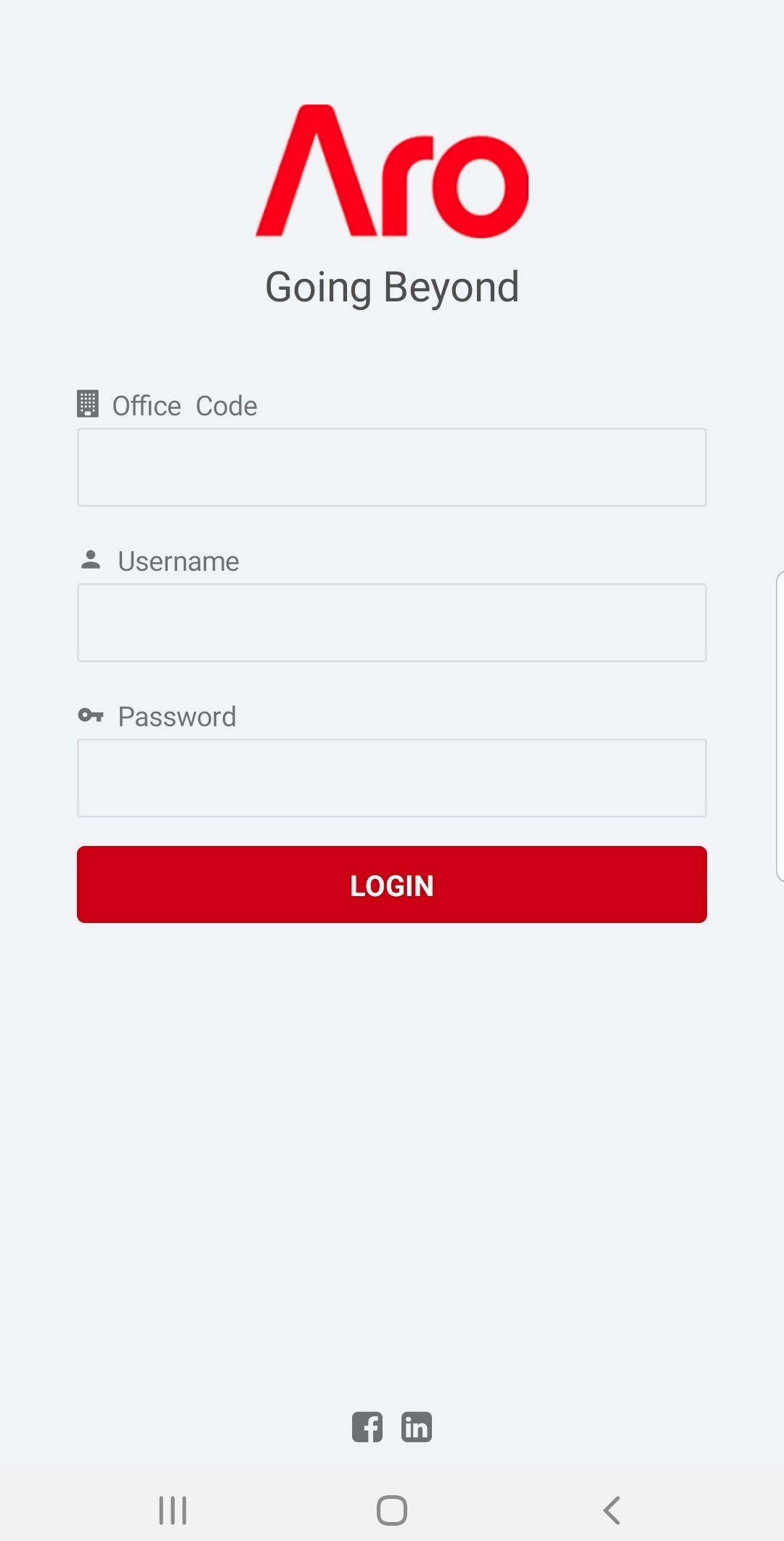
Task: Go back with the system back button
Action: click(612, 1510)
